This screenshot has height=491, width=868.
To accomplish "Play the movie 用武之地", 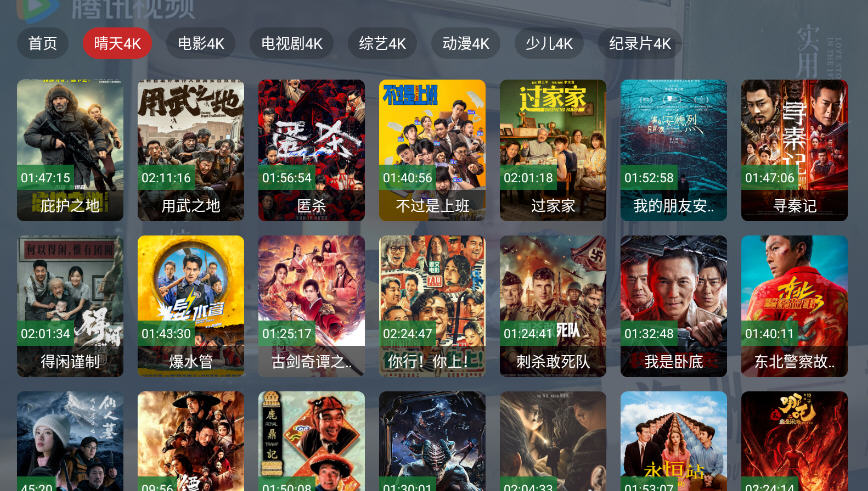I will (x=191, y=150).
